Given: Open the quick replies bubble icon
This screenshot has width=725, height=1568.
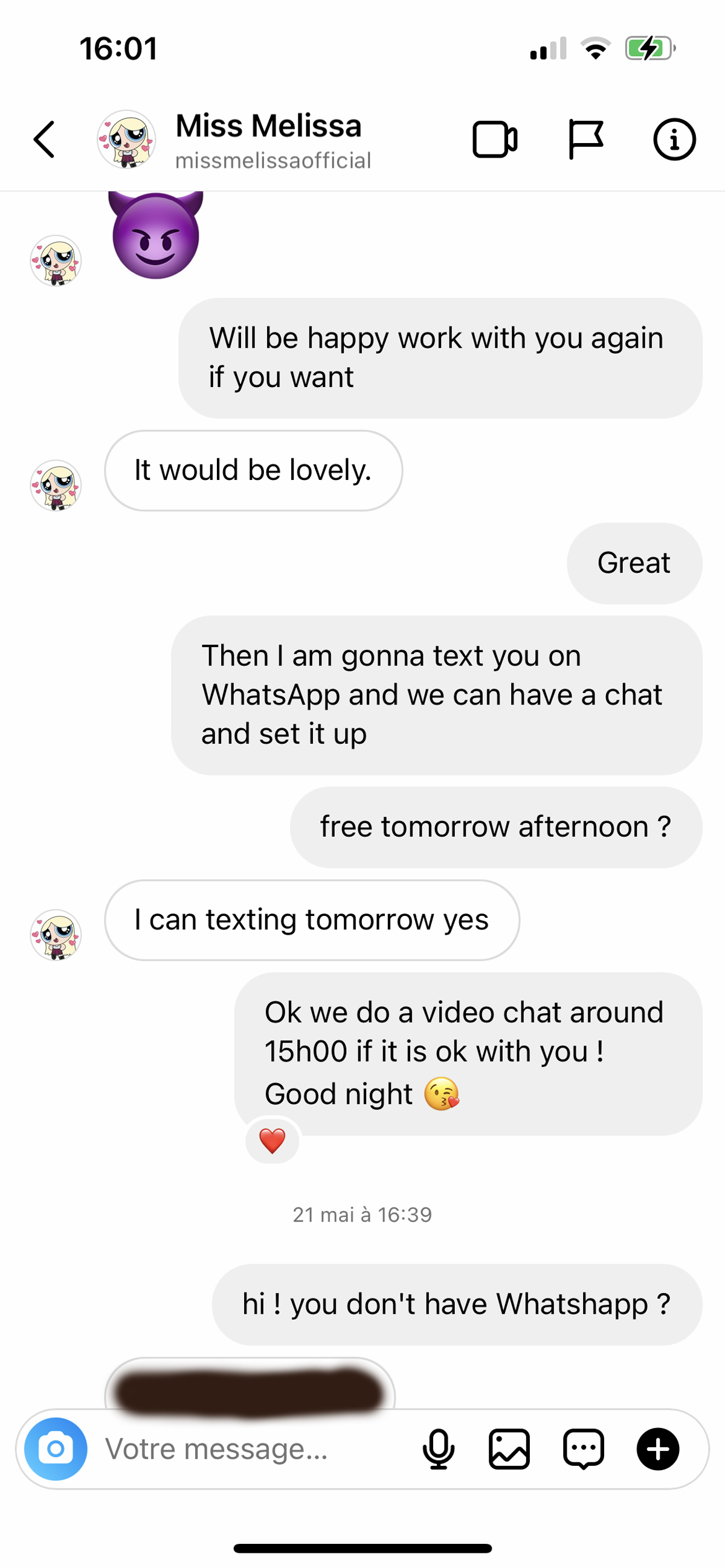Looking at the screenshot, I should tap(584, 1448).
